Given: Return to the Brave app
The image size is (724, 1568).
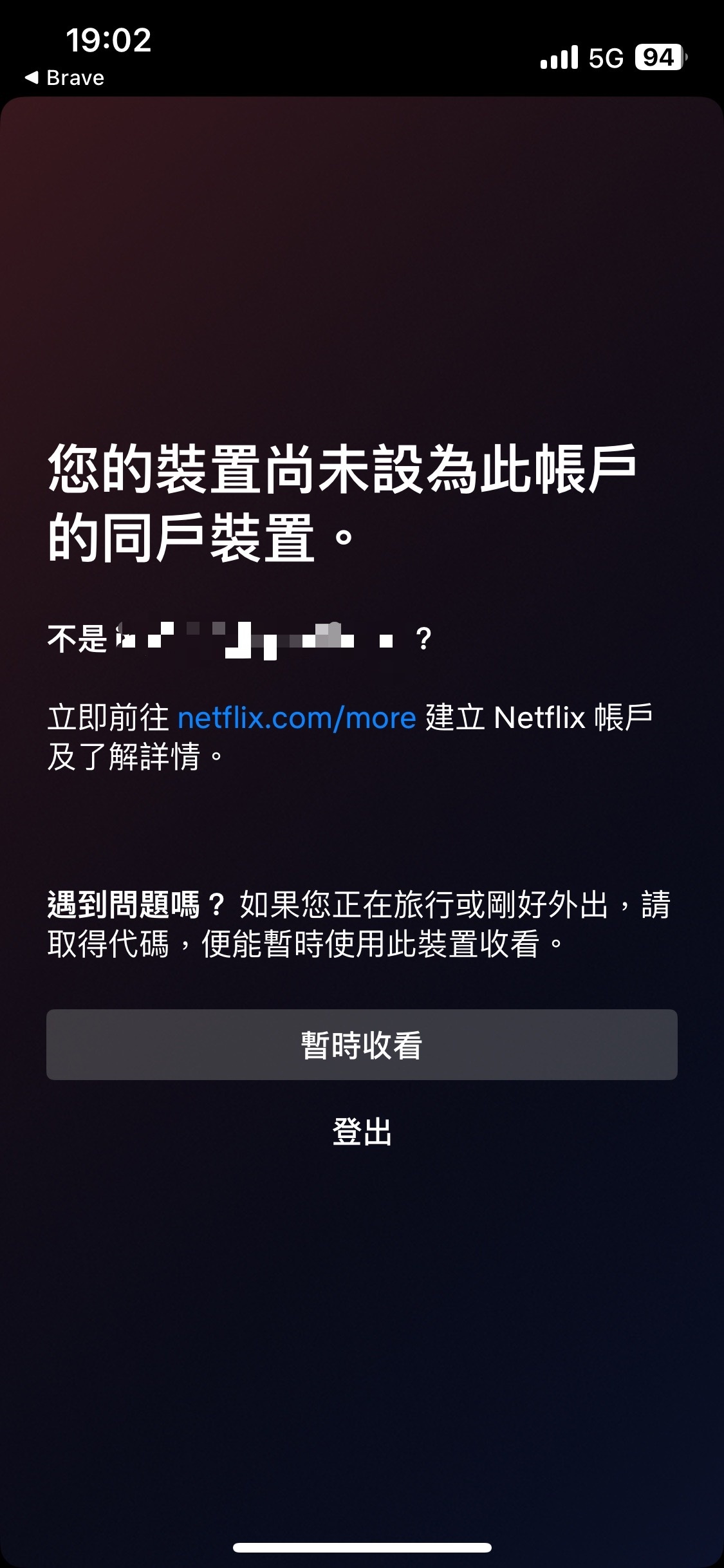Looking at the screenshot, I should [64, 78].
